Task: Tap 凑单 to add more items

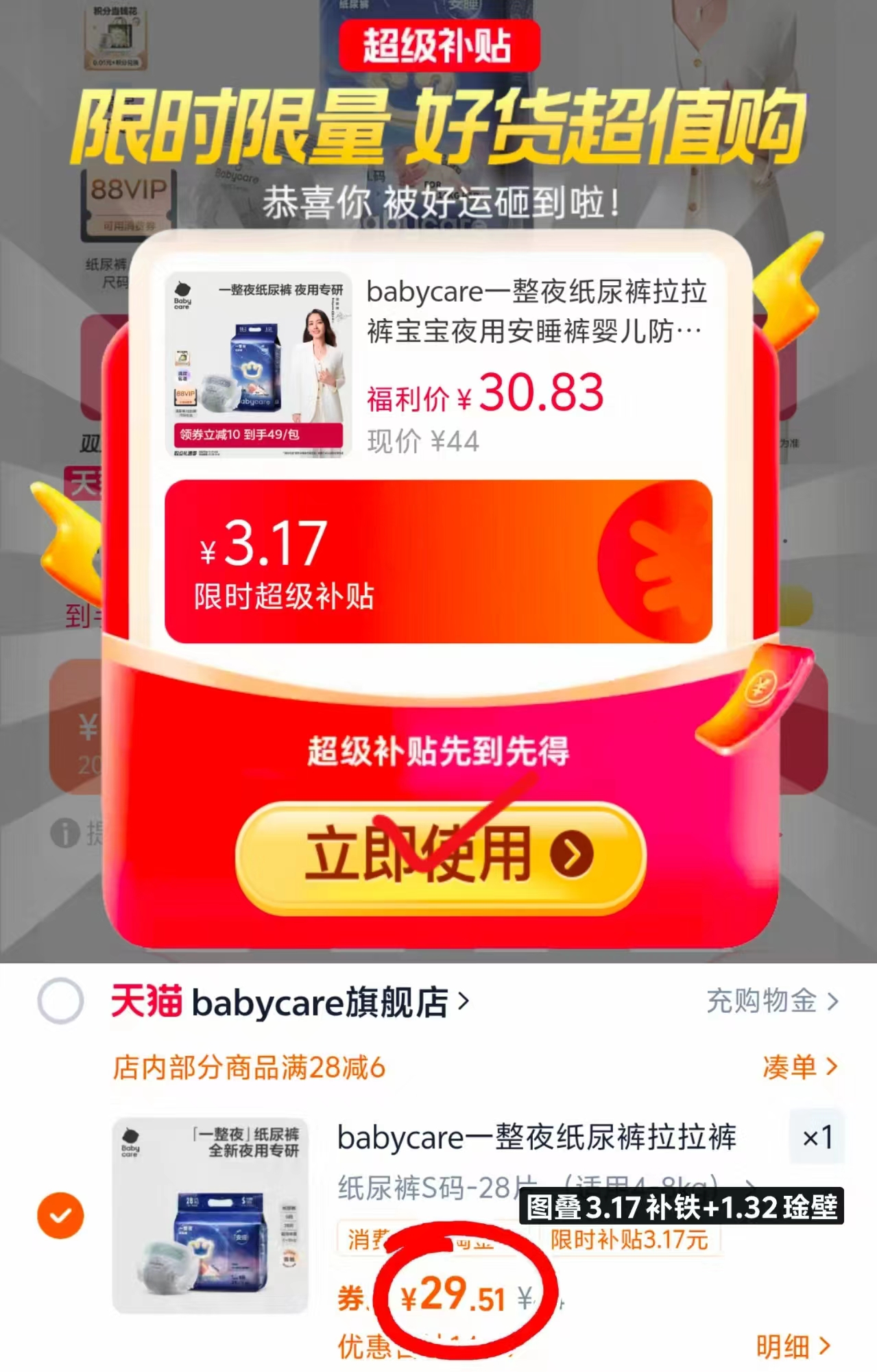Action: [797, 1067]
